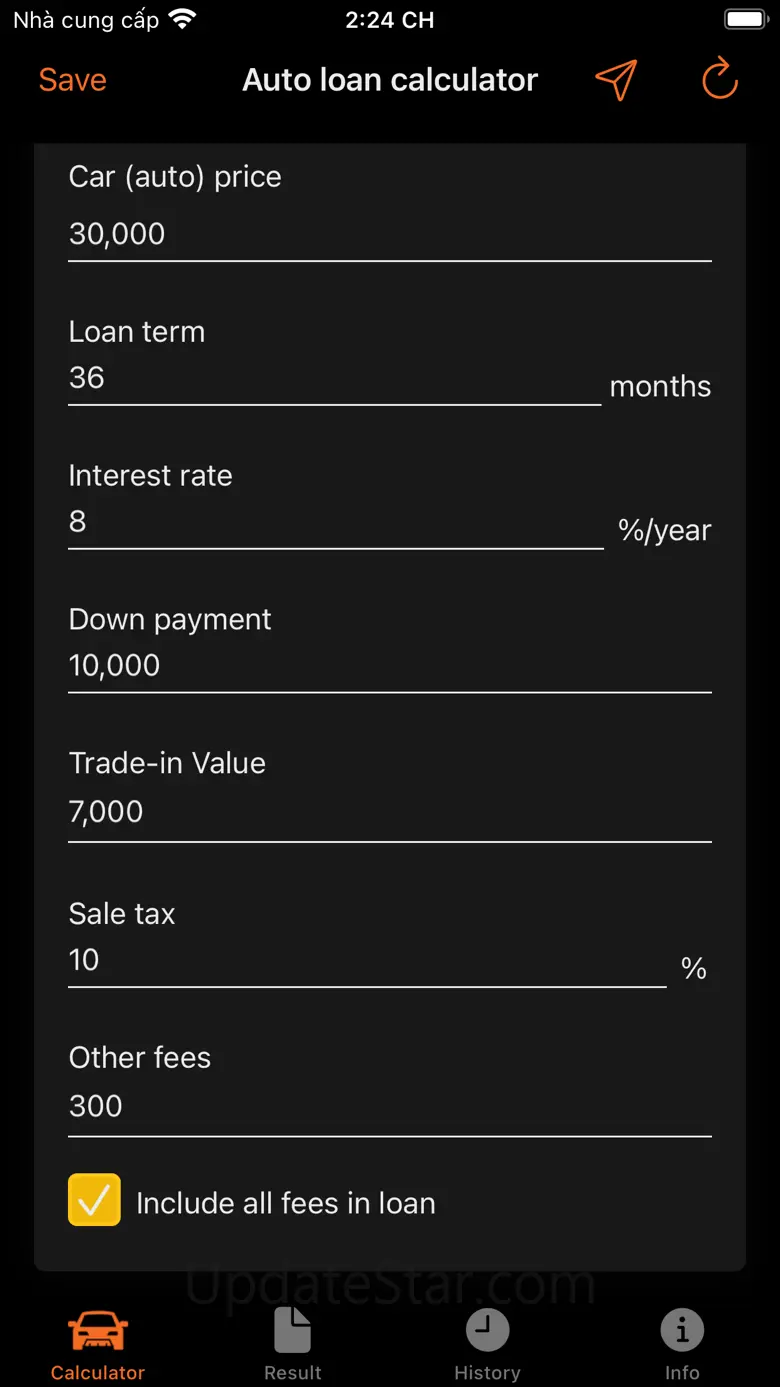780x1387 pixels.
Task: Switch to the Result tab
Action: 293,1345
